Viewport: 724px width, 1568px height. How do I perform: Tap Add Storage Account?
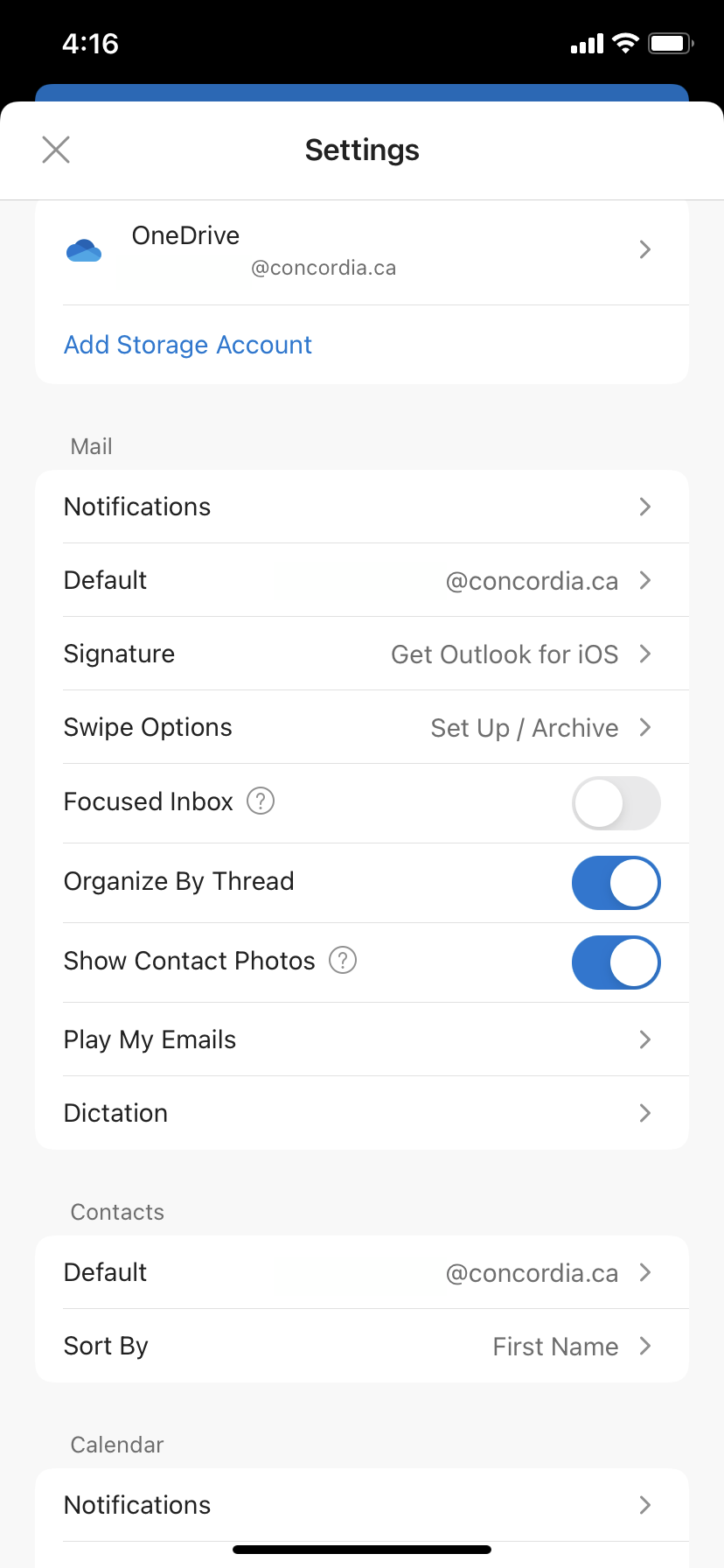pyautogui.click(x=188, y=345)
